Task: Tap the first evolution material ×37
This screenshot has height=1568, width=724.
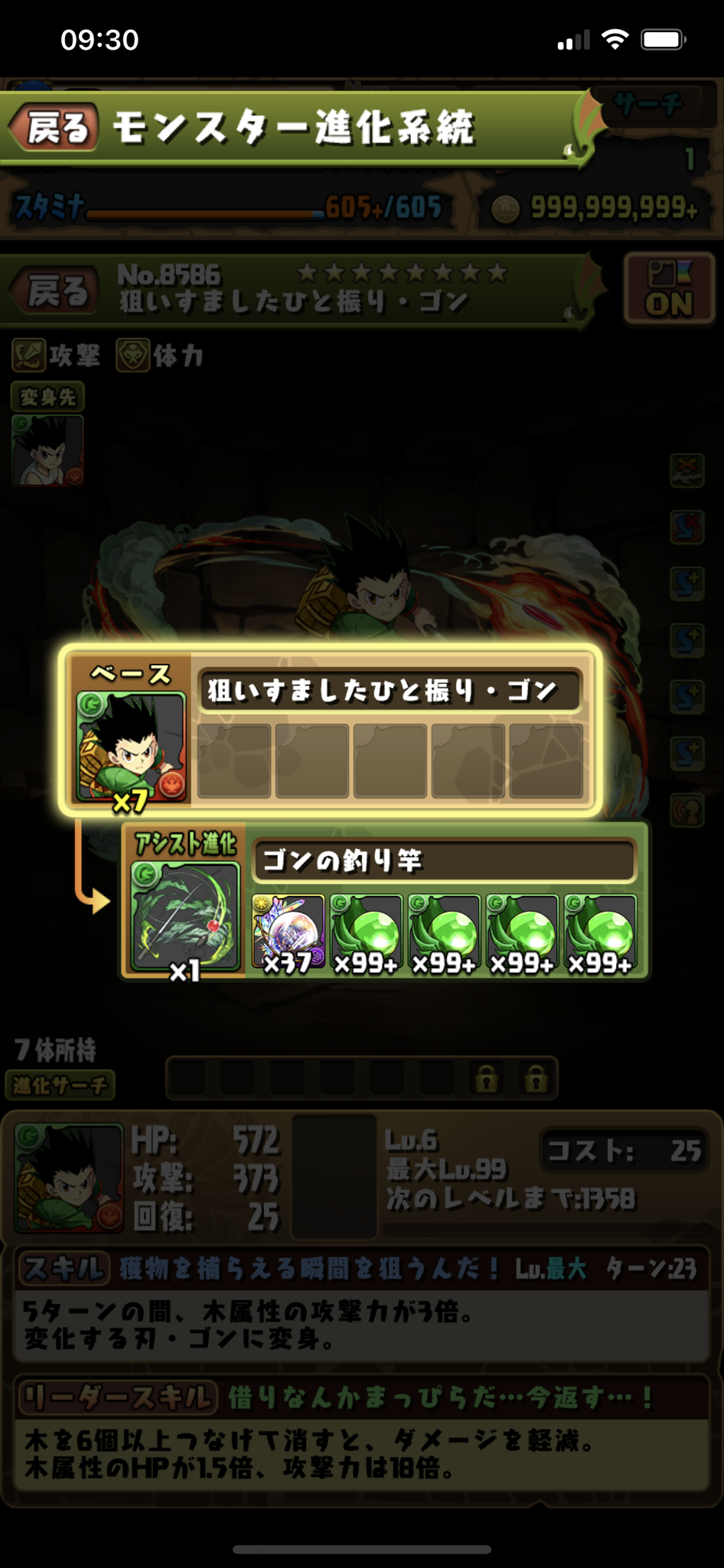Action: coord(288,933)
